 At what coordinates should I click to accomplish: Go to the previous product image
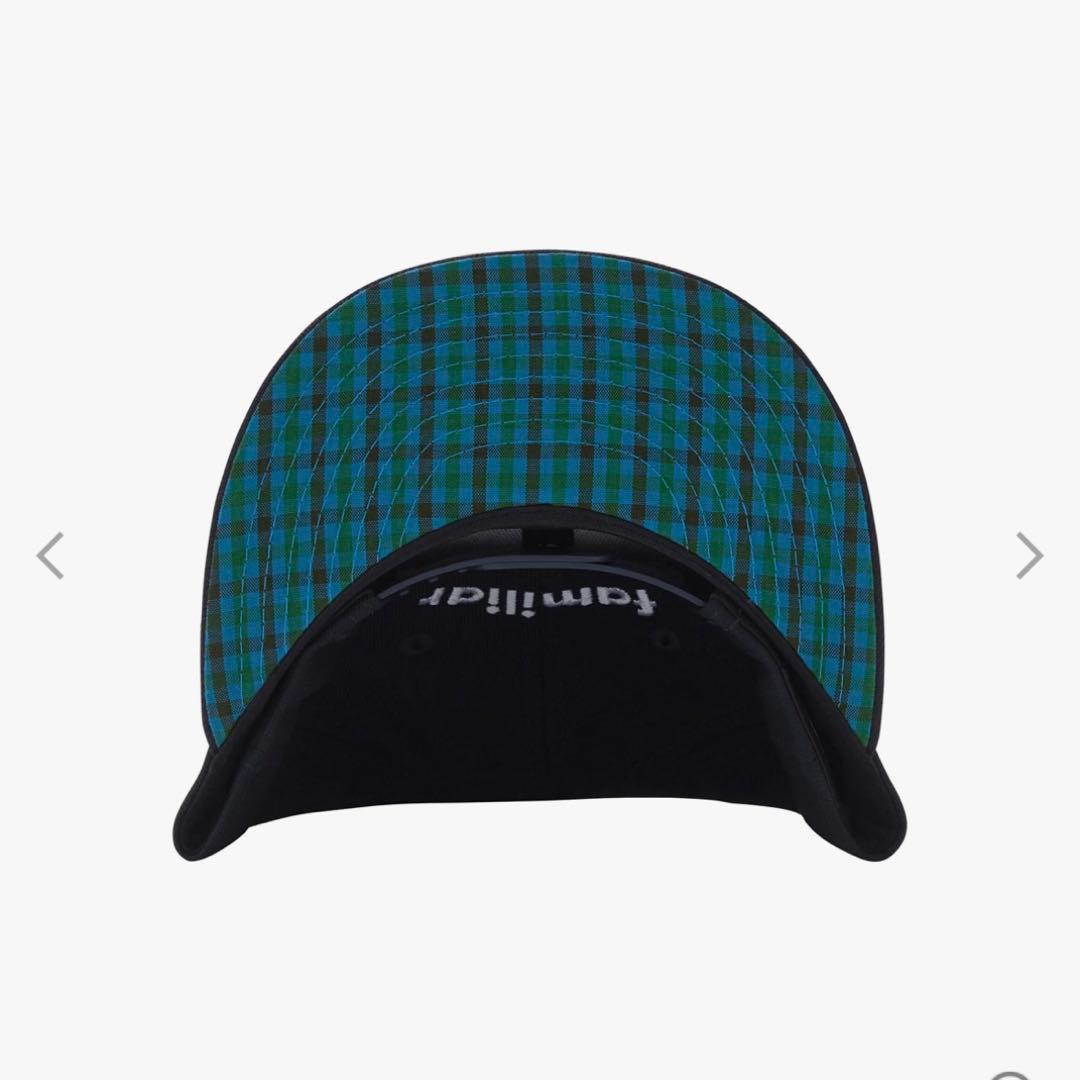(x=50, y=556)
